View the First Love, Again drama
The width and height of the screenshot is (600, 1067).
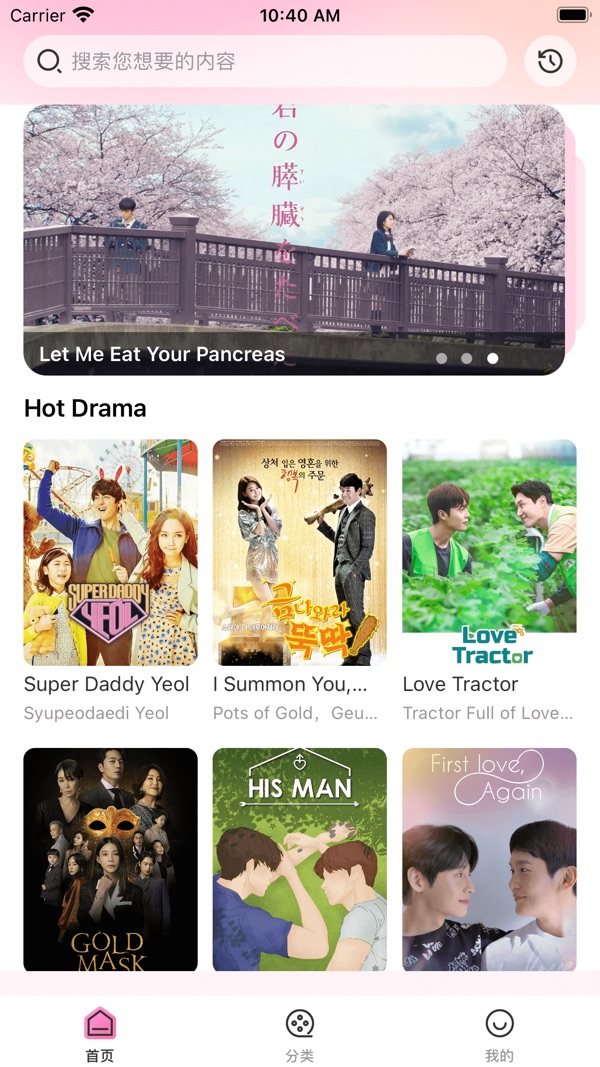(x=489, y=859)
